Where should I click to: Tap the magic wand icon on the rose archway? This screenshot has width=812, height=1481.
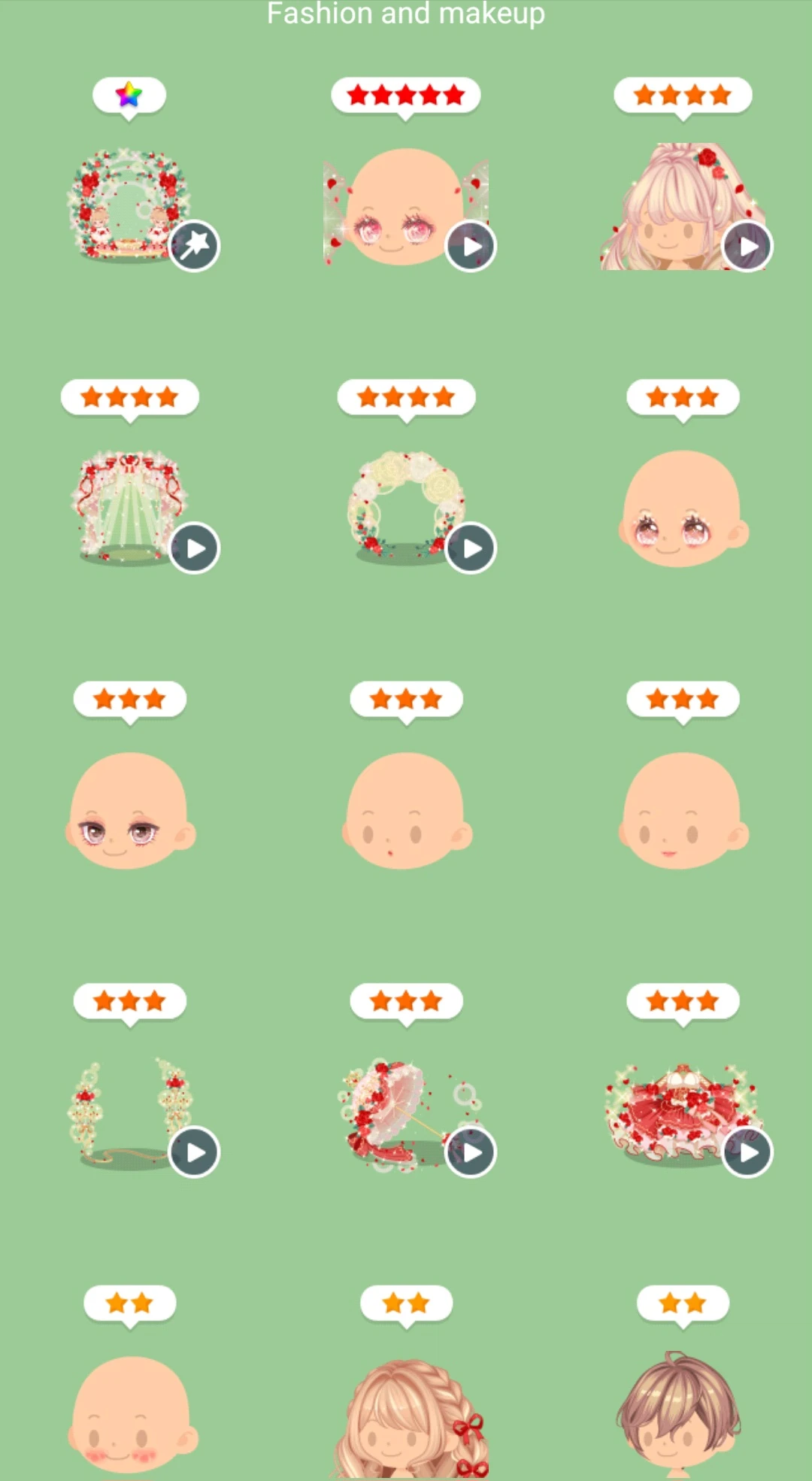click(x=193, y=246)
